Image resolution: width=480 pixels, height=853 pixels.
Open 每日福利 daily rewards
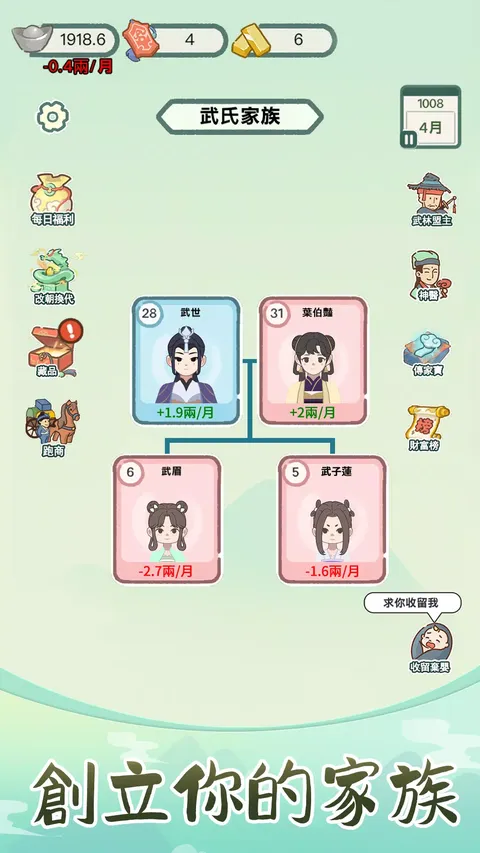pyautogui.click(x=52, y=200)
